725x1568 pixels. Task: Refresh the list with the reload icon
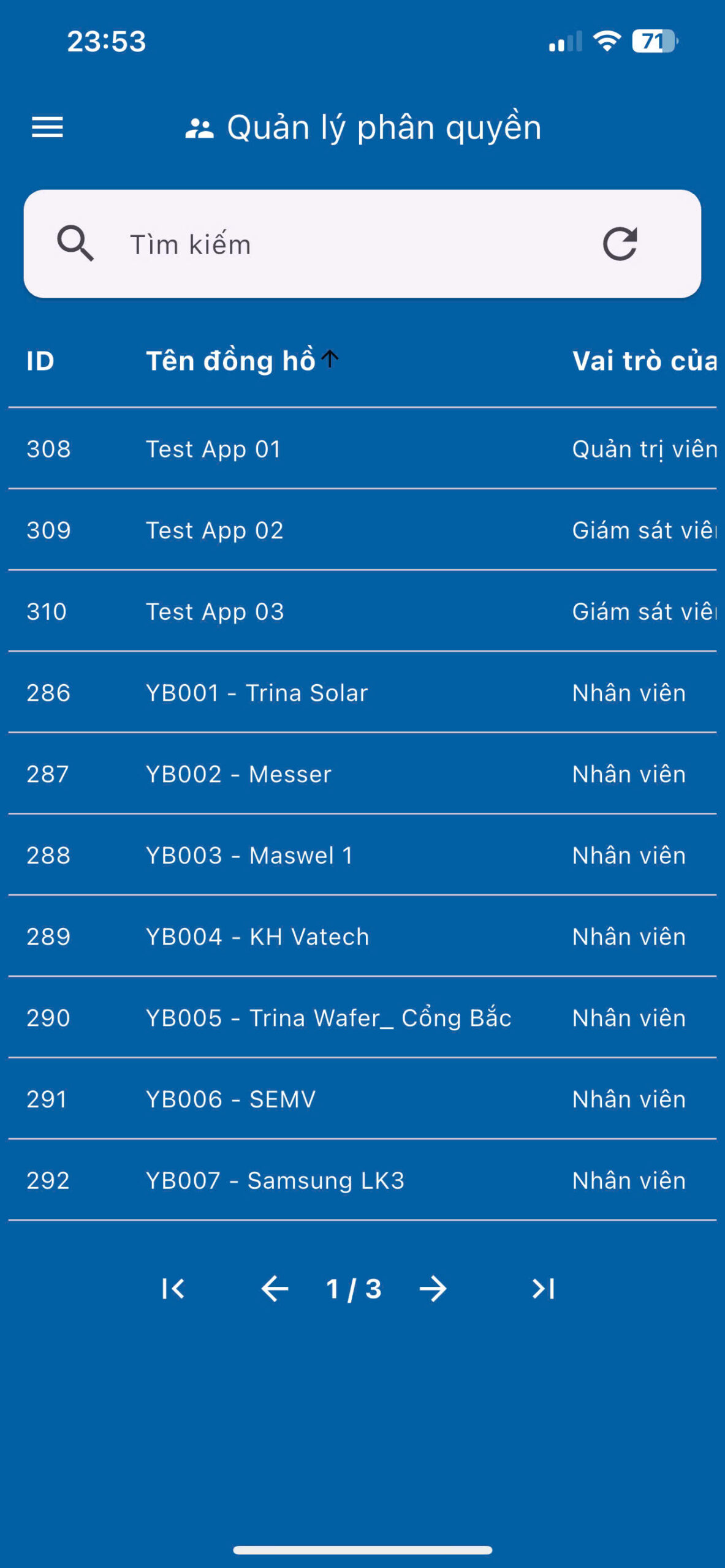coord(620,244)
